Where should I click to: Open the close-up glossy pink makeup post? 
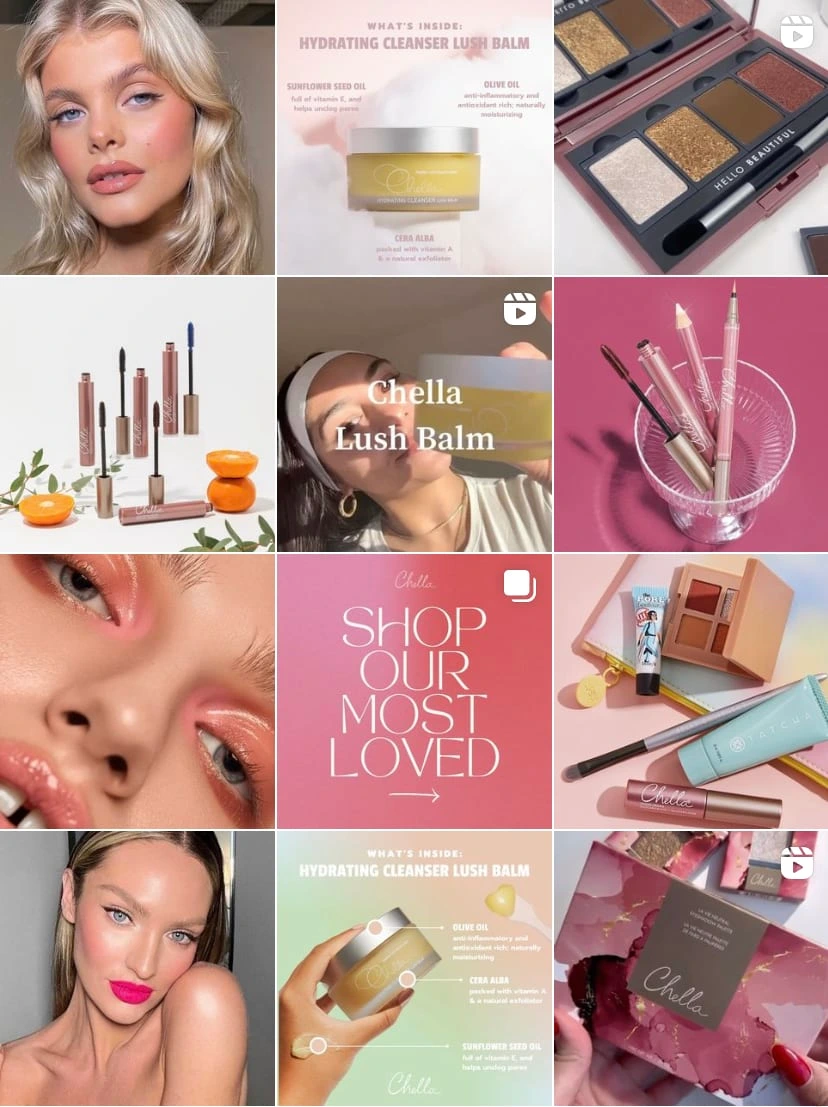coord(137,691)
